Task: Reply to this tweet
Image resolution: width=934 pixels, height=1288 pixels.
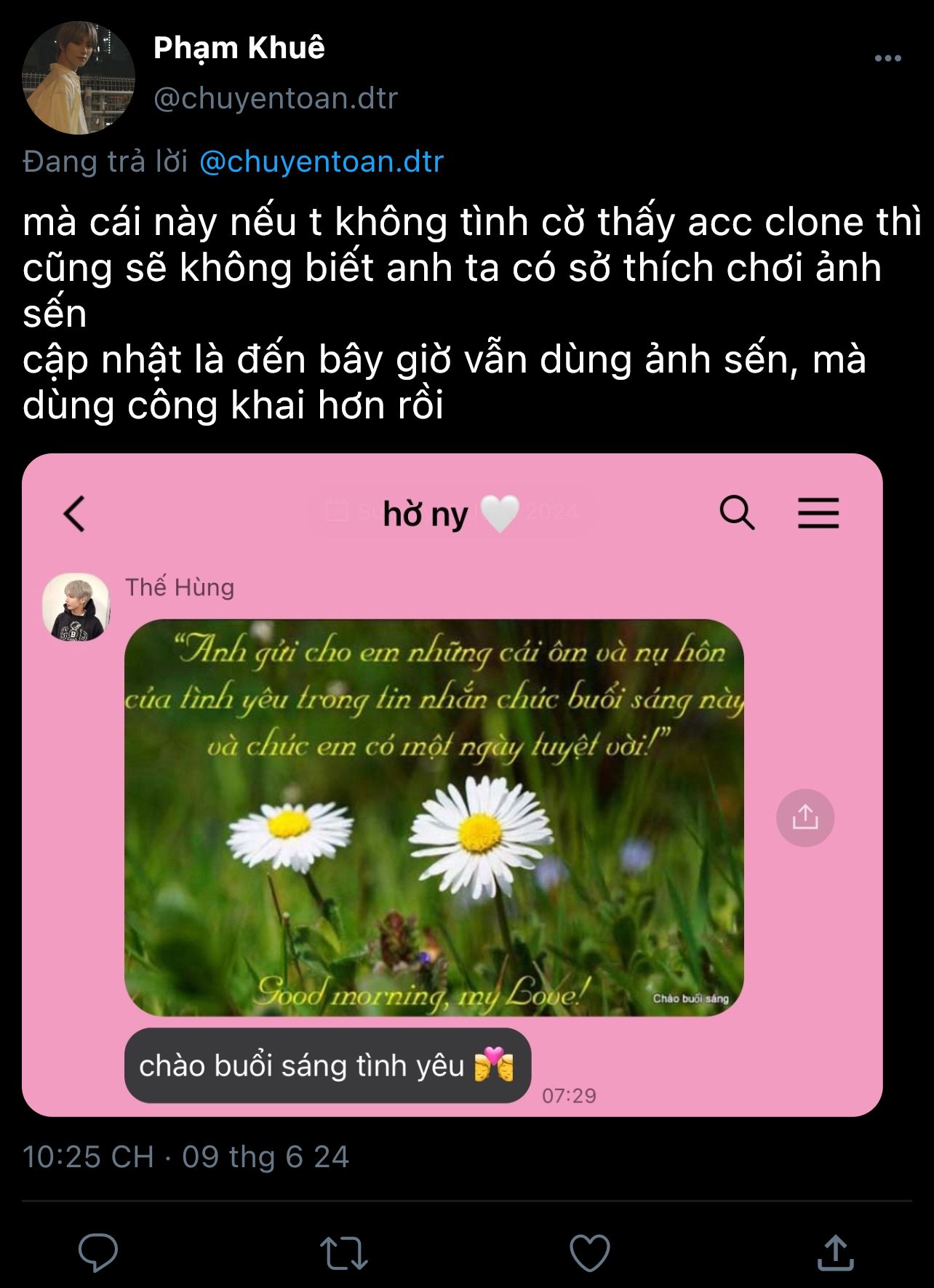Action: pos(98,1252)
